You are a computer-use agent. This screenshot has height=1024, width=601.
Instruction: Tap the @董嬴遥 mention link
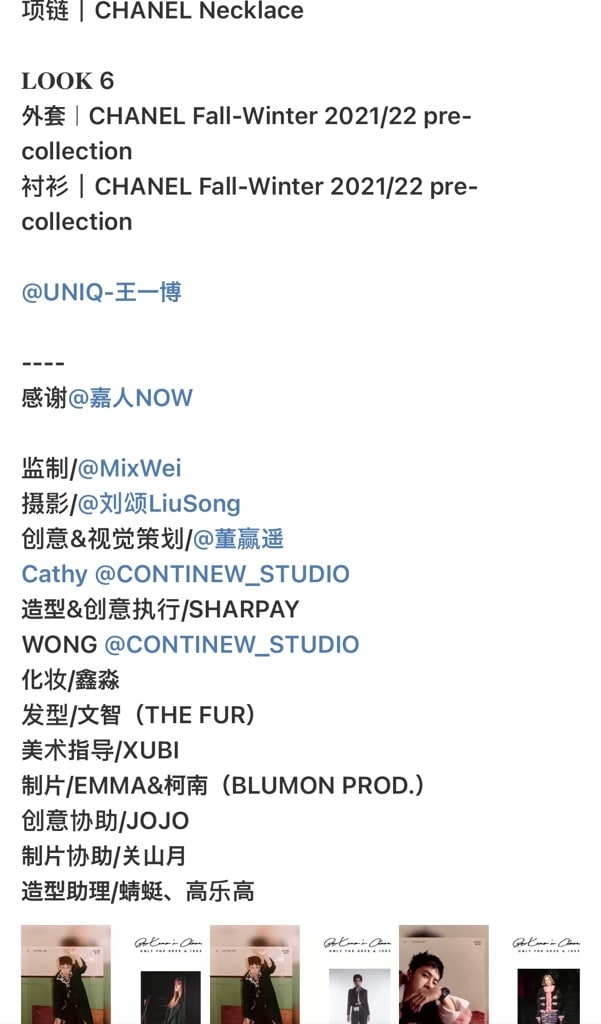238,539
